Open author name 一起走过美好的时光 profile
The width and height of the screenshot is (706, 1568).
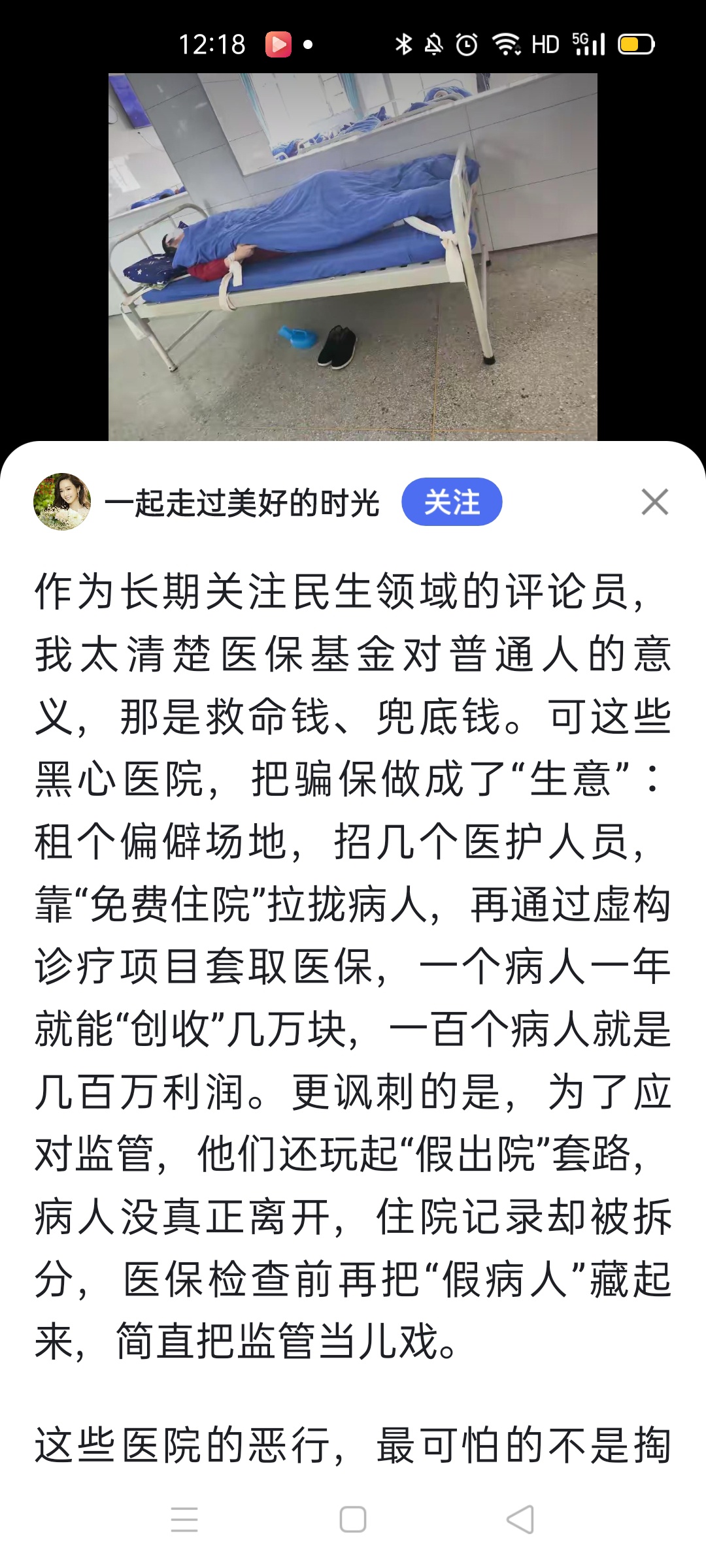coord(242,503)
